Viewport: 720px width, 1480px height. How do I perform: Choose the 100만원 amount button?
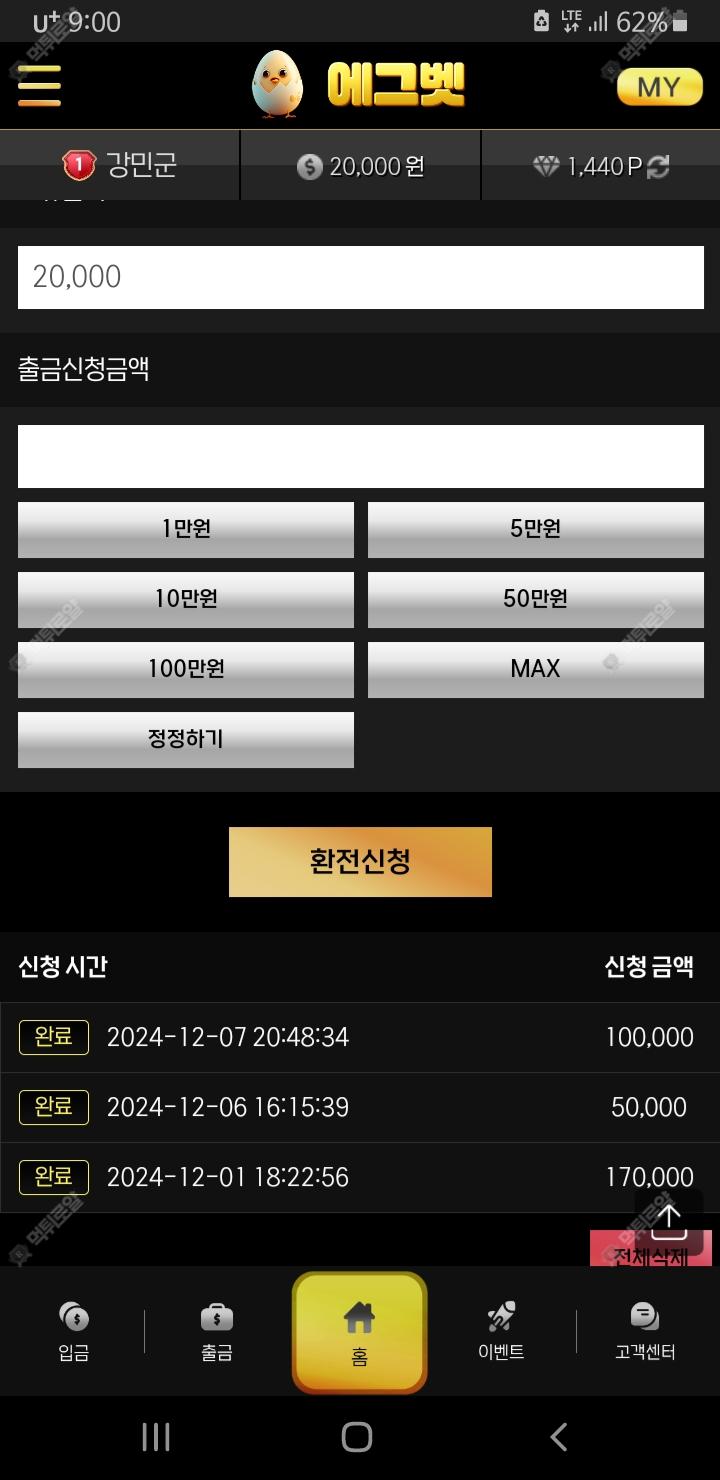pos(185,669)
